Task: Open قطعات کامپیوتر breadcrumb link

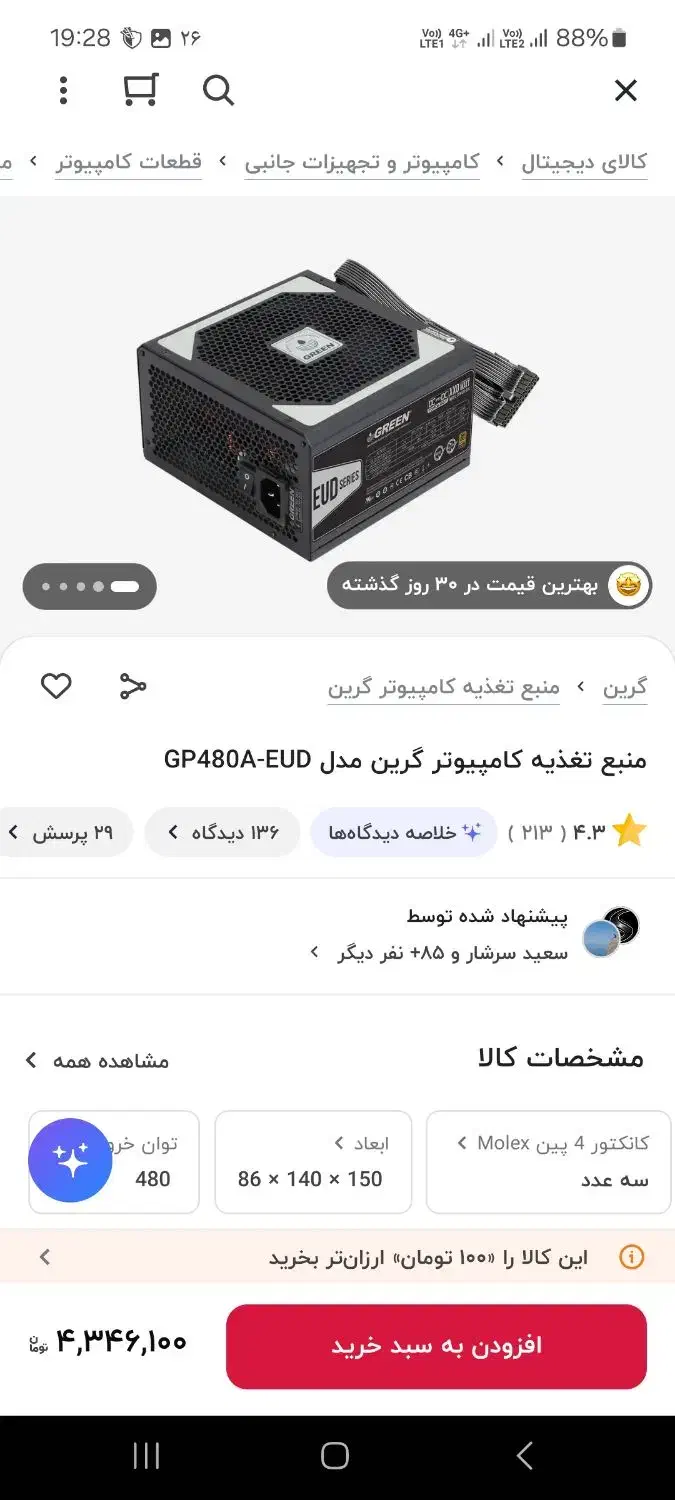Action: [129, 162]
